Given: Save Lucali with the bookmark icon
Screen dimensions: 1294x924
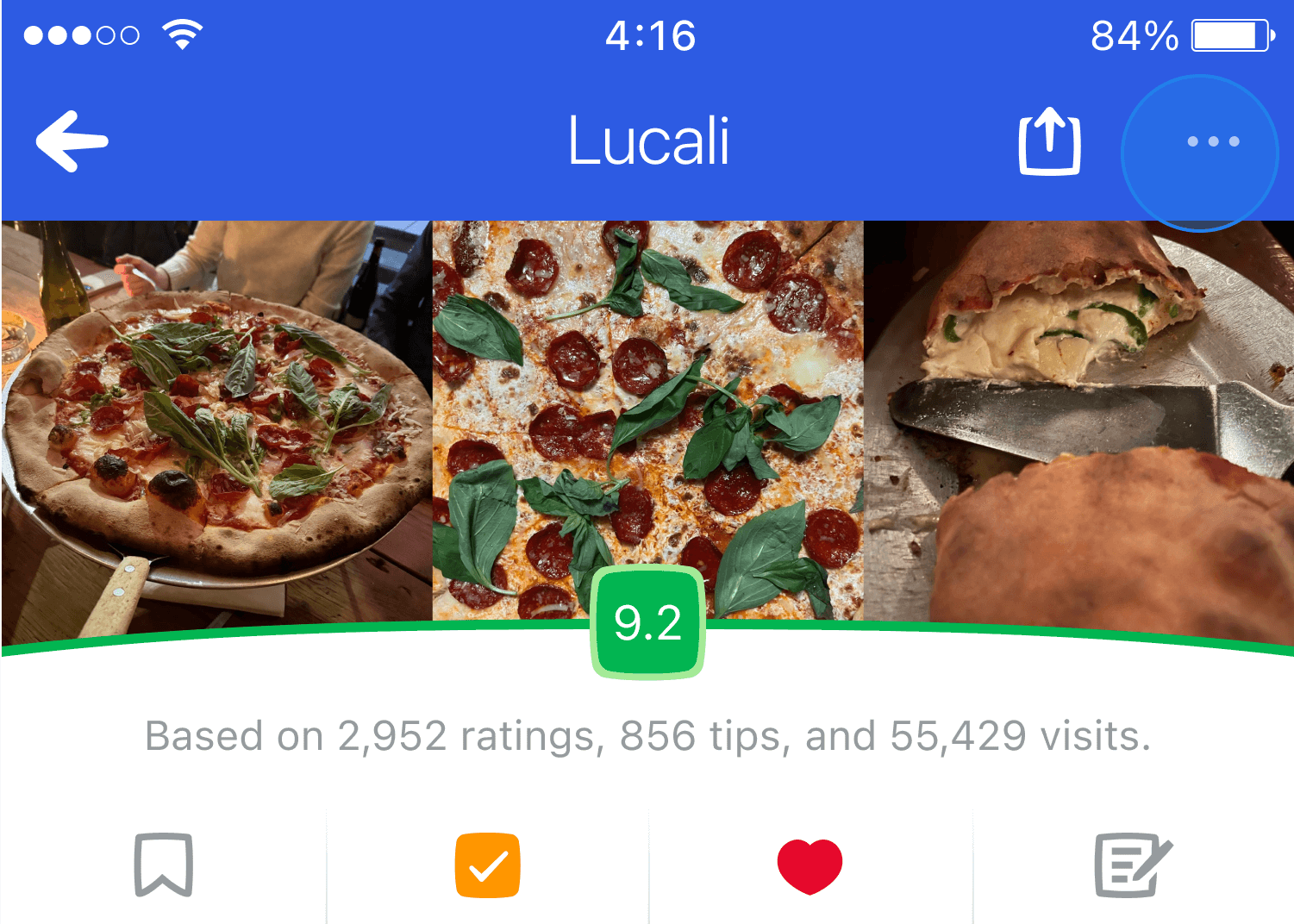Looking at the screenshot, I should click(x=163, y=865).
